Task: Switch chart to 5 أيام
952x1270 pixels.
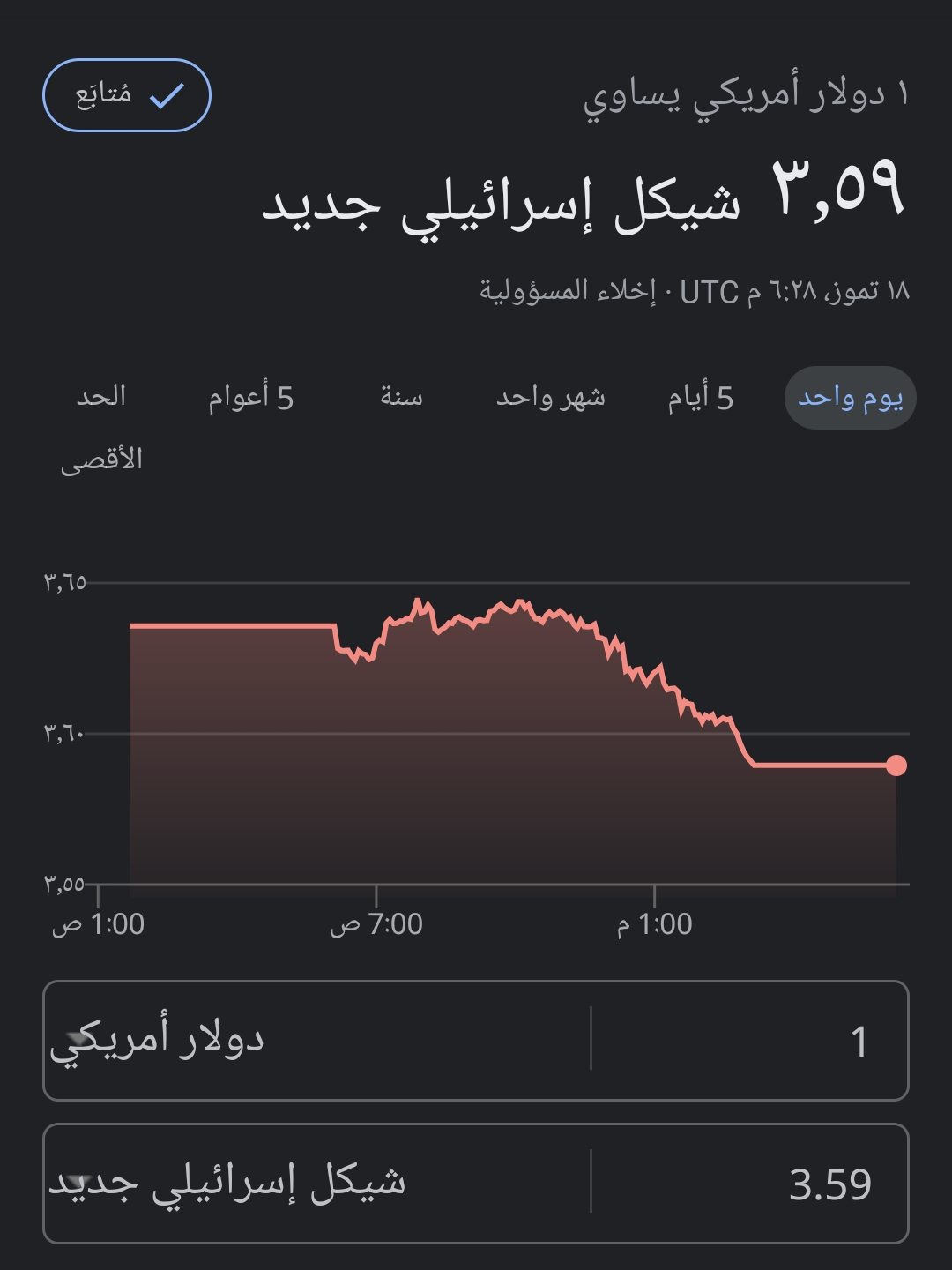Action: pos(700,398)
